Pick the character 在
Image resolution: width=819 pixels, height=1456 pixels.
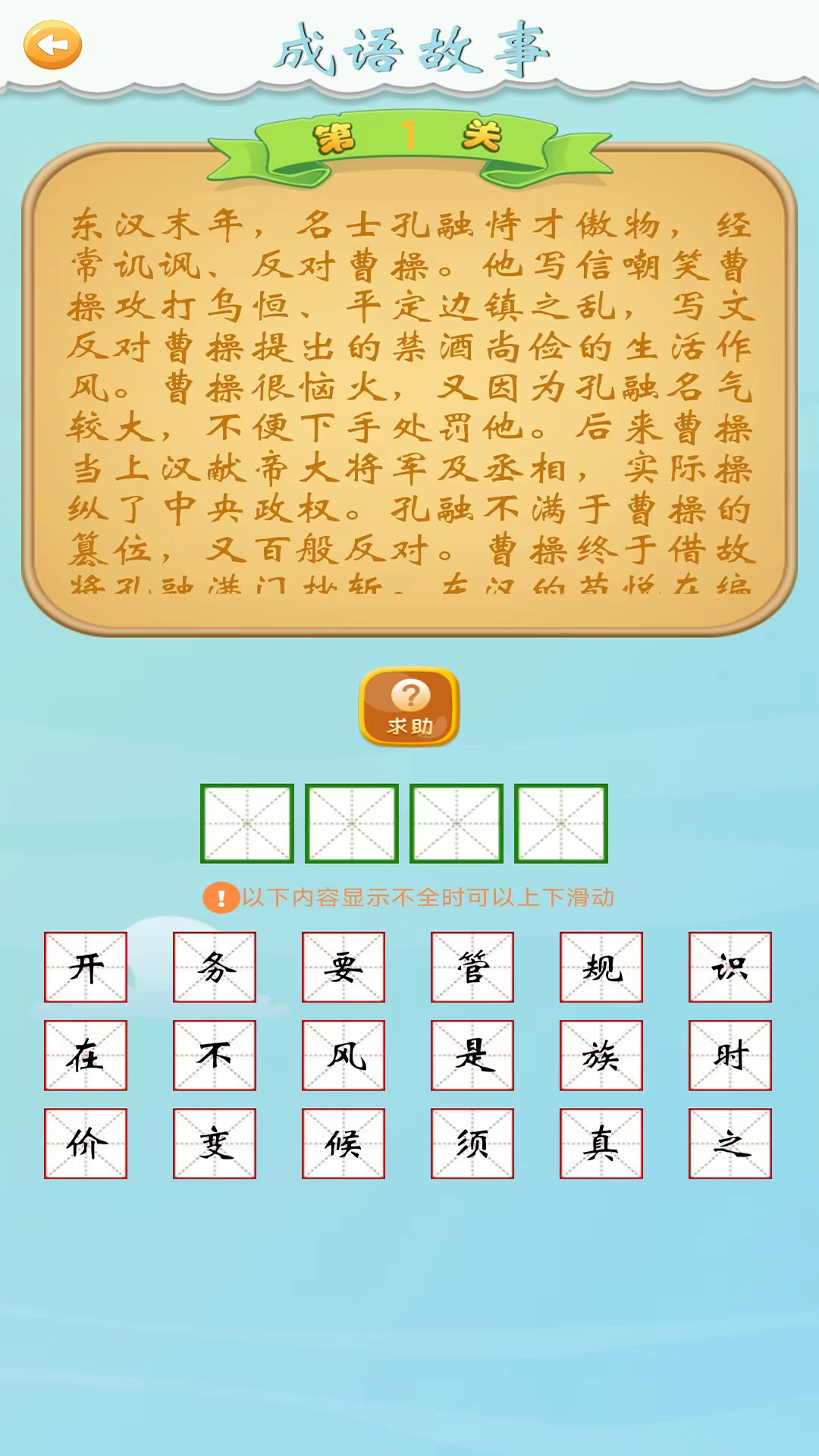(86, 1056)
